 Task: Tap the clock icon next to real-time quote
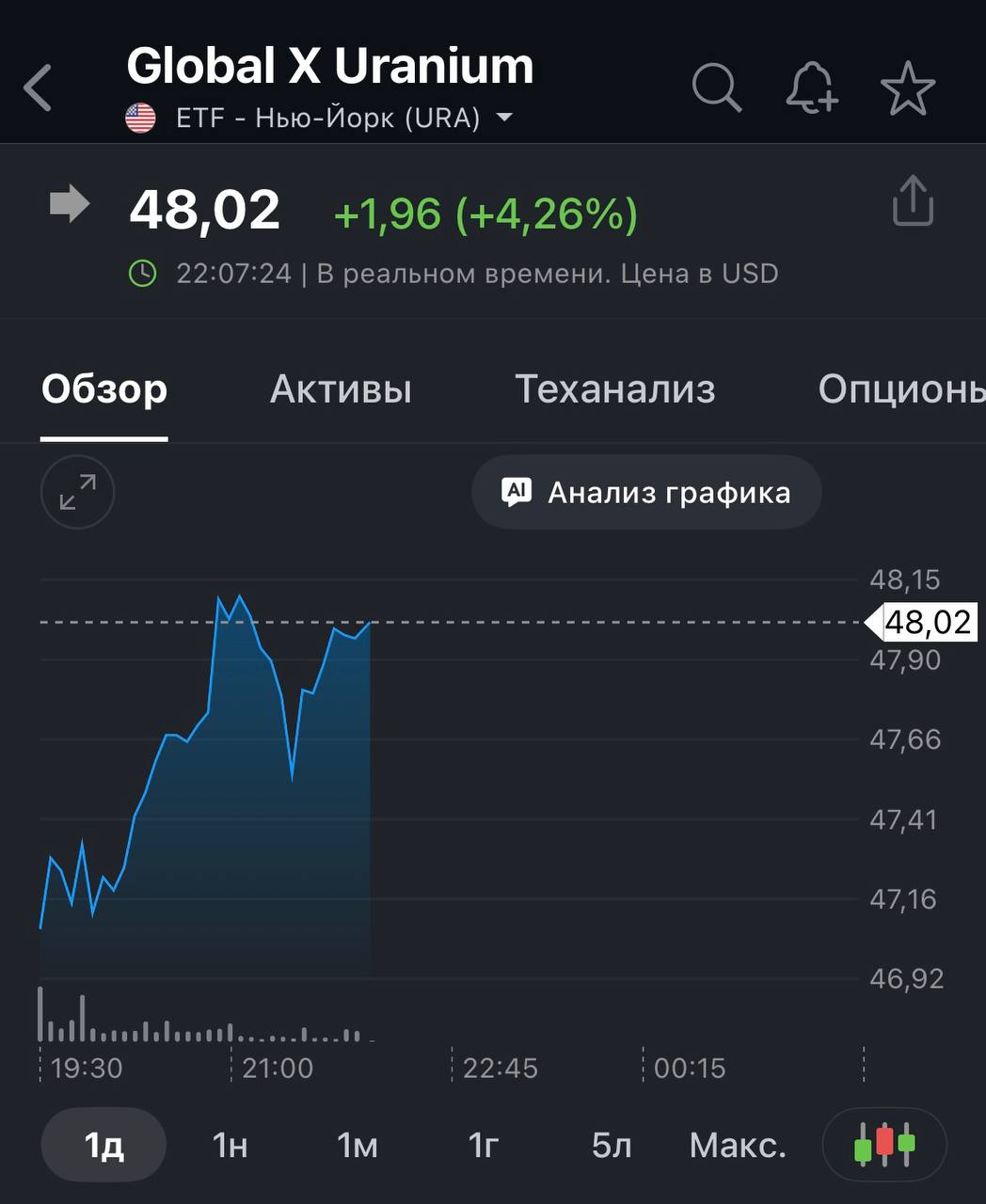coord(143,273)
